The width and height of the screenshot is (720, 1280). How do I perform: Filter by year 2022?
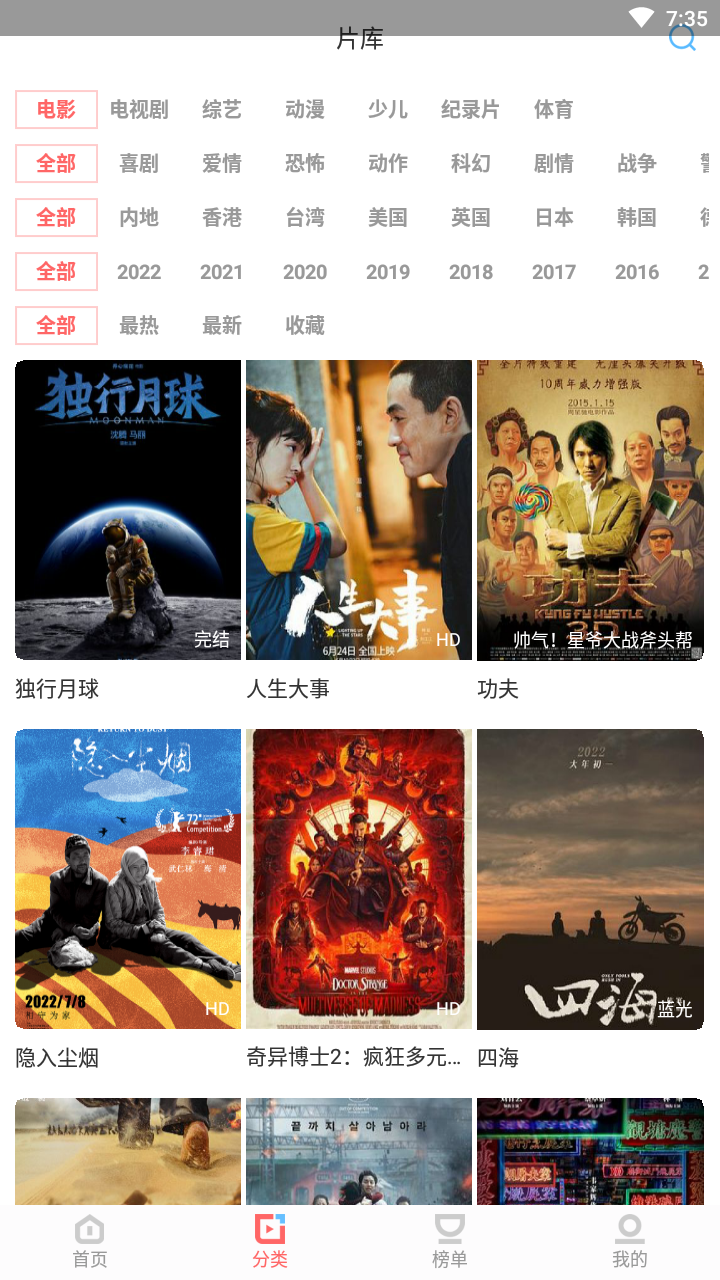click(139, 272)
